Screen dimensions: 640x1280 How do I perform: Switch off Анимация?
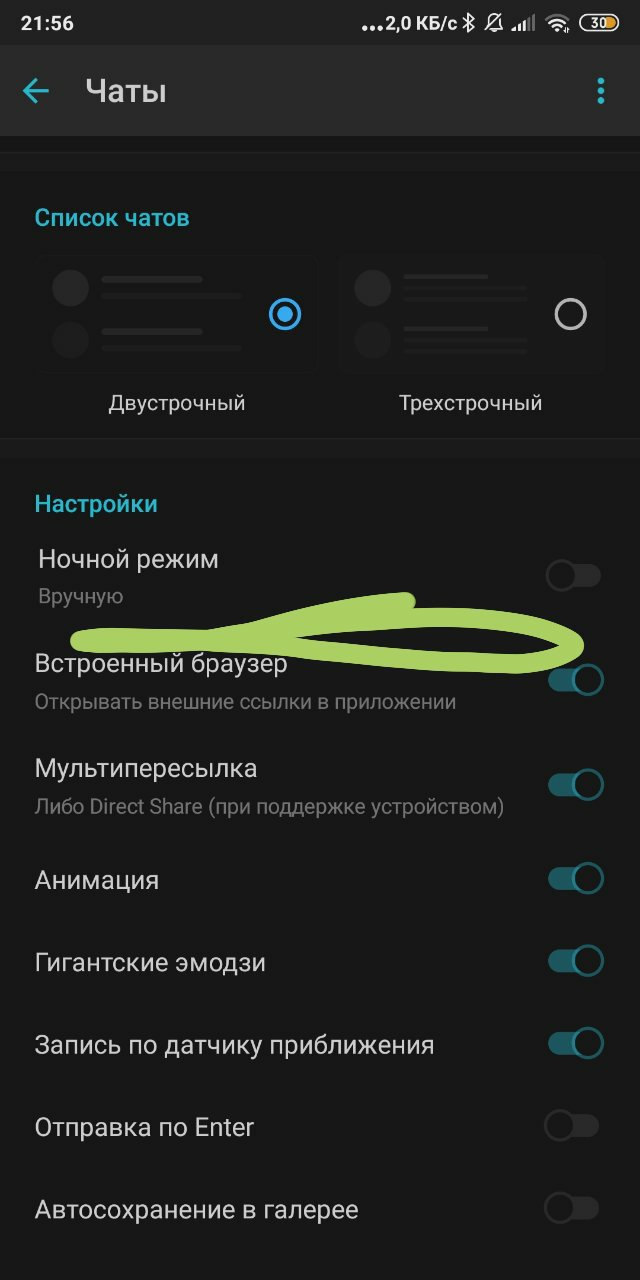pyautogui.click(x=576, y=879)
